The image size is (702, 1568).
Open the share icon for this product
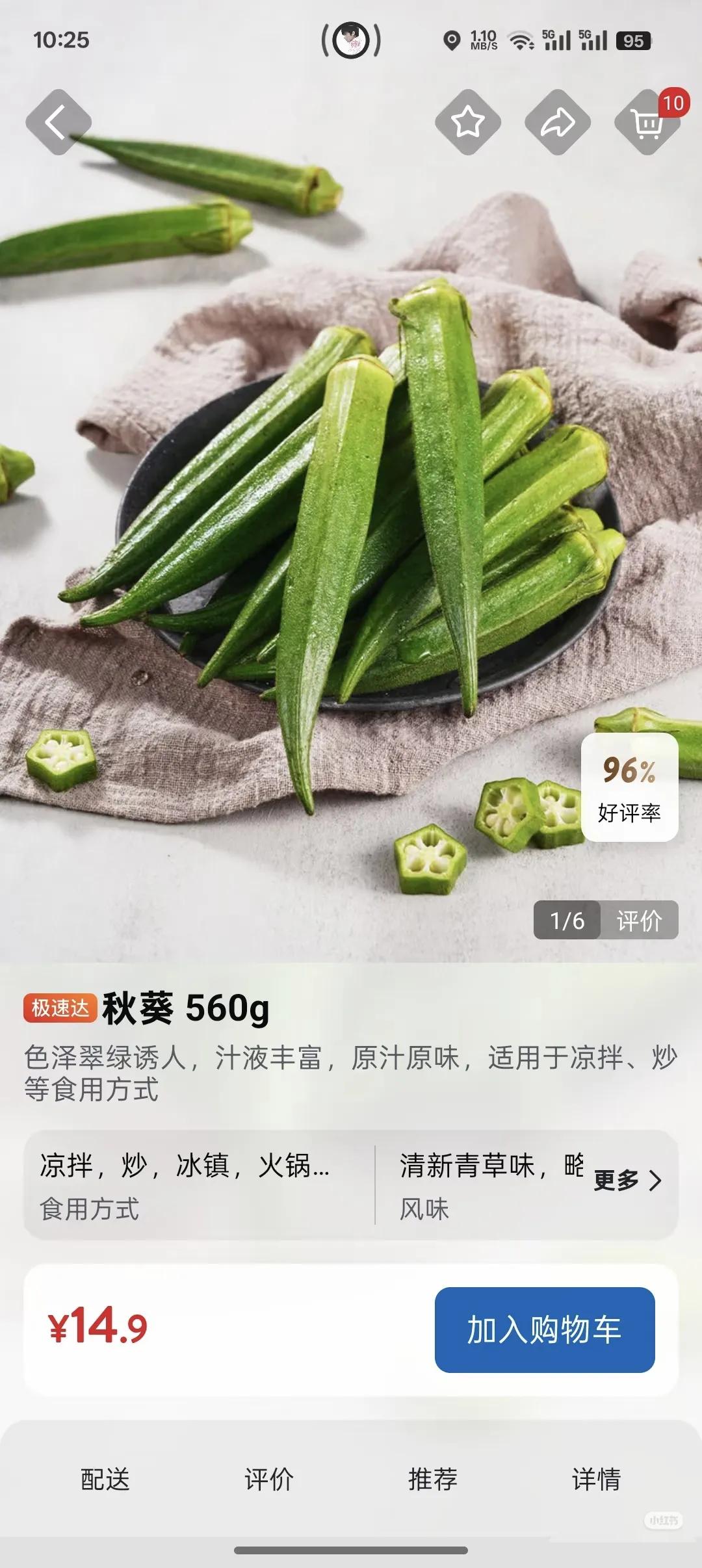point(558,120)
